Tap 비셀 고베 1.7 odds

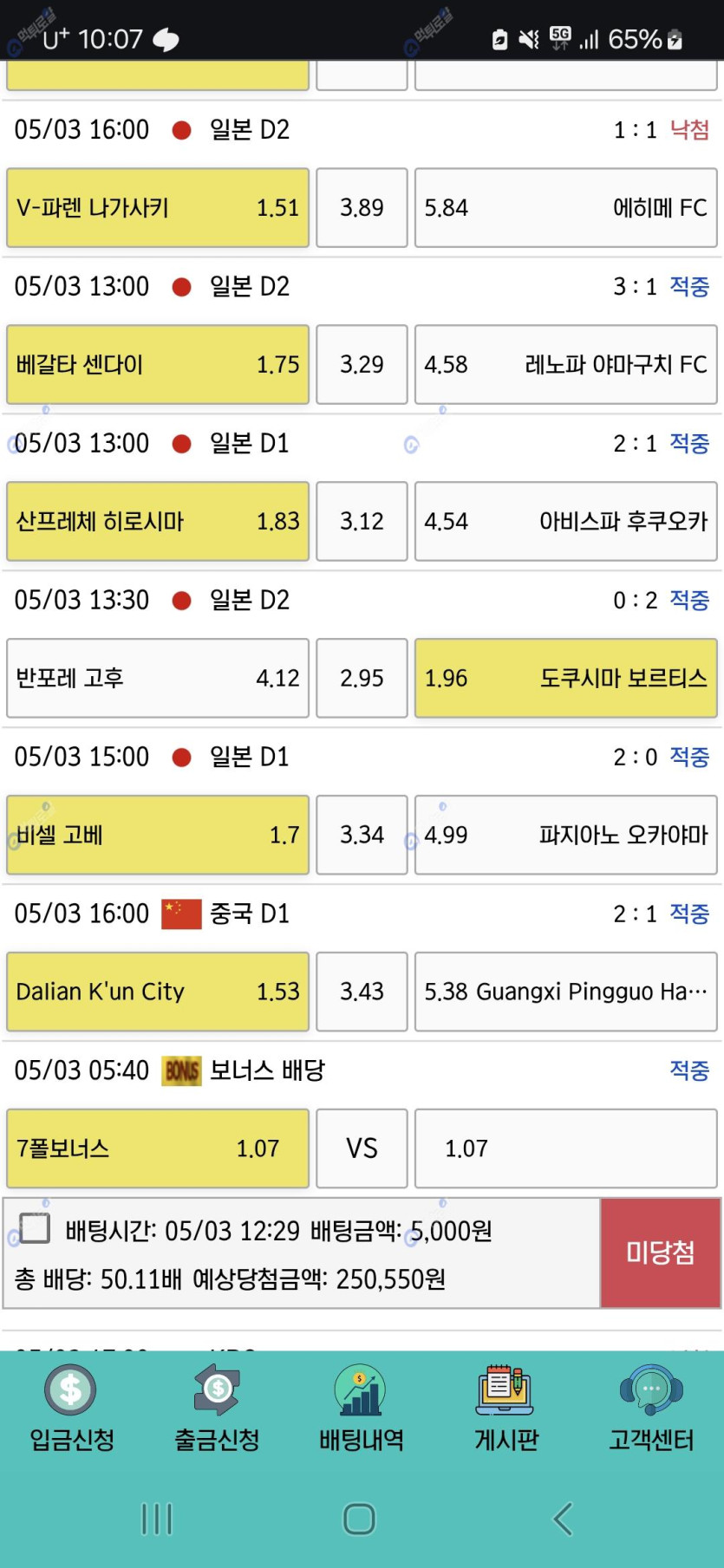(x=158, y=836)
